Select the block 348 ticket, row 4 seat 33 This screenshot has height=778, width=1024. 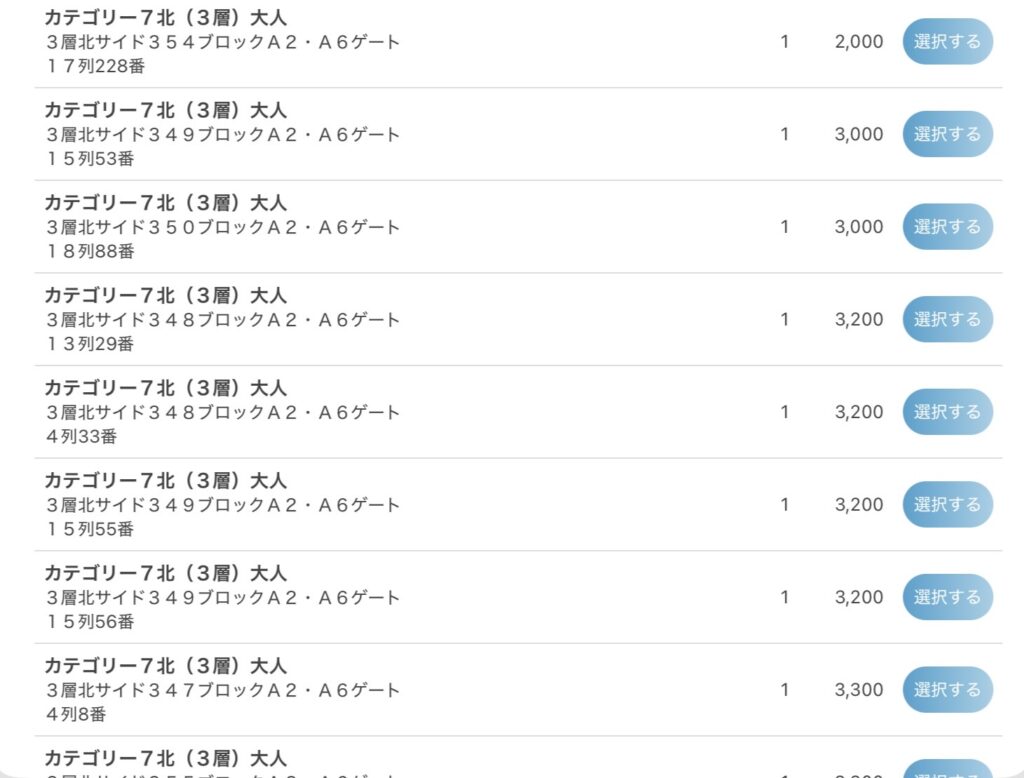click(947, 412)
